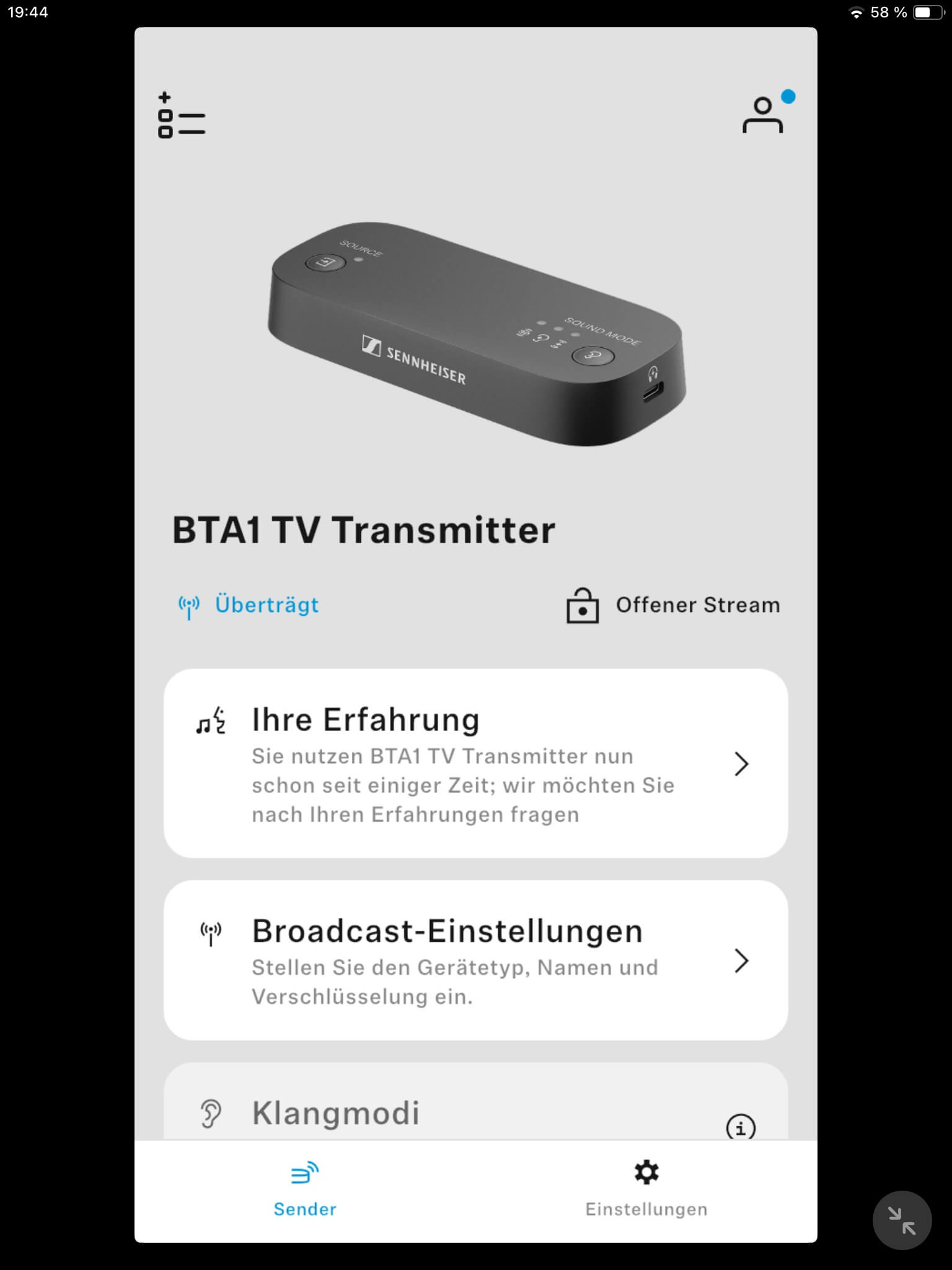Show info about Klangmodi
952x1270 pixels.
tap(741, 1126)
